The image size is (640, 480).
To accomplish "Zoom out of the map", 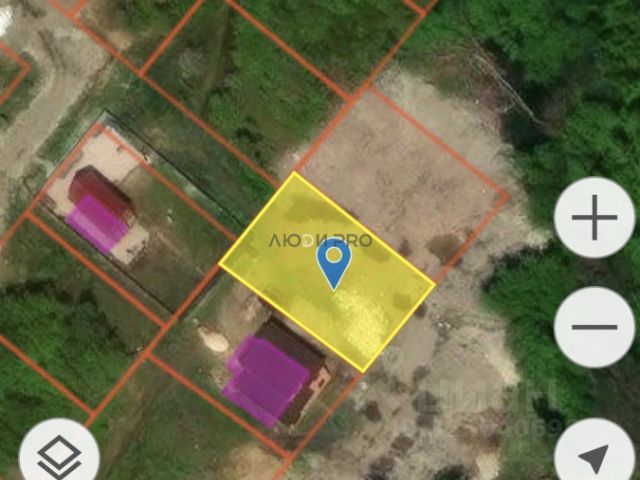I will (594, 327).
